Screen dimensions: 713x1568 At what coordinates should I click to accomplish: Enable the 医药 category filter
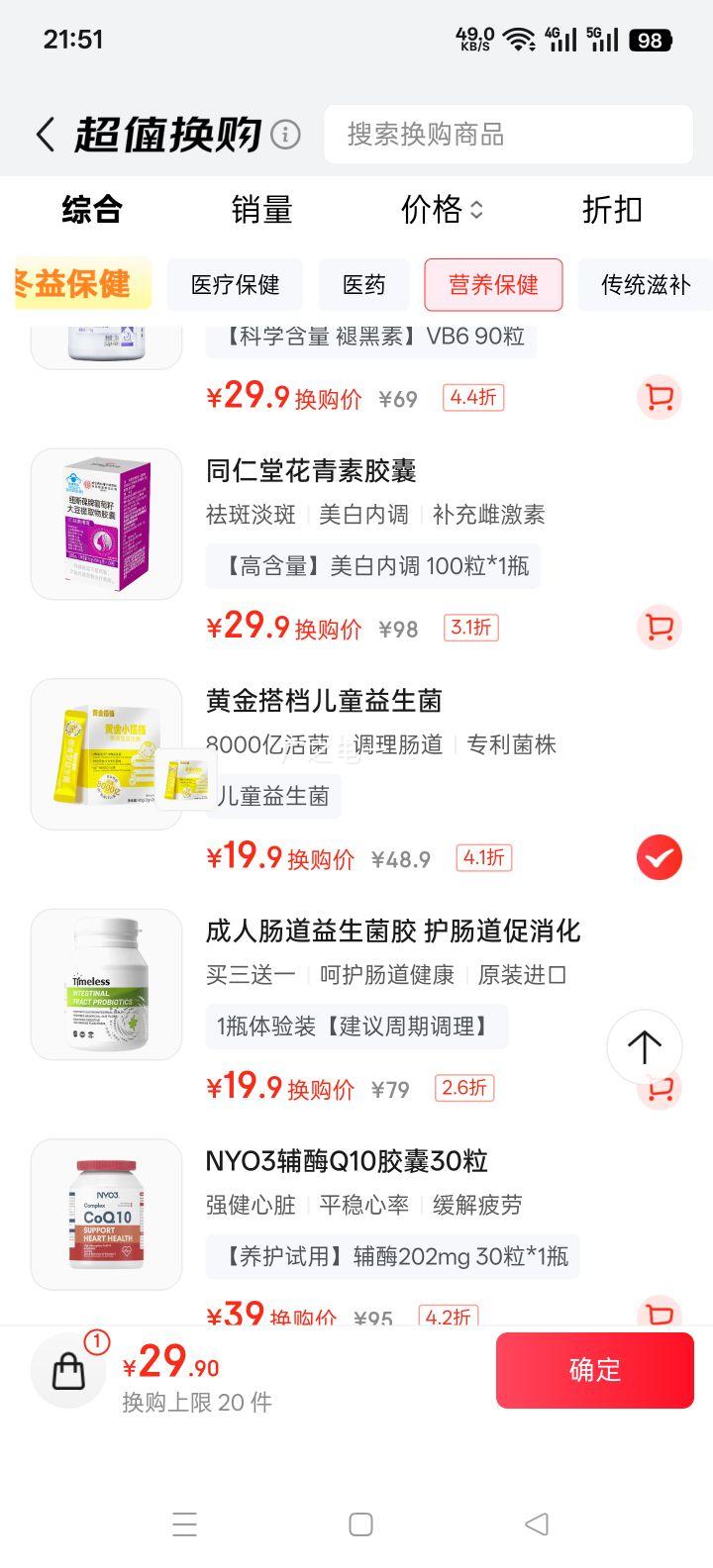[363, 285]
